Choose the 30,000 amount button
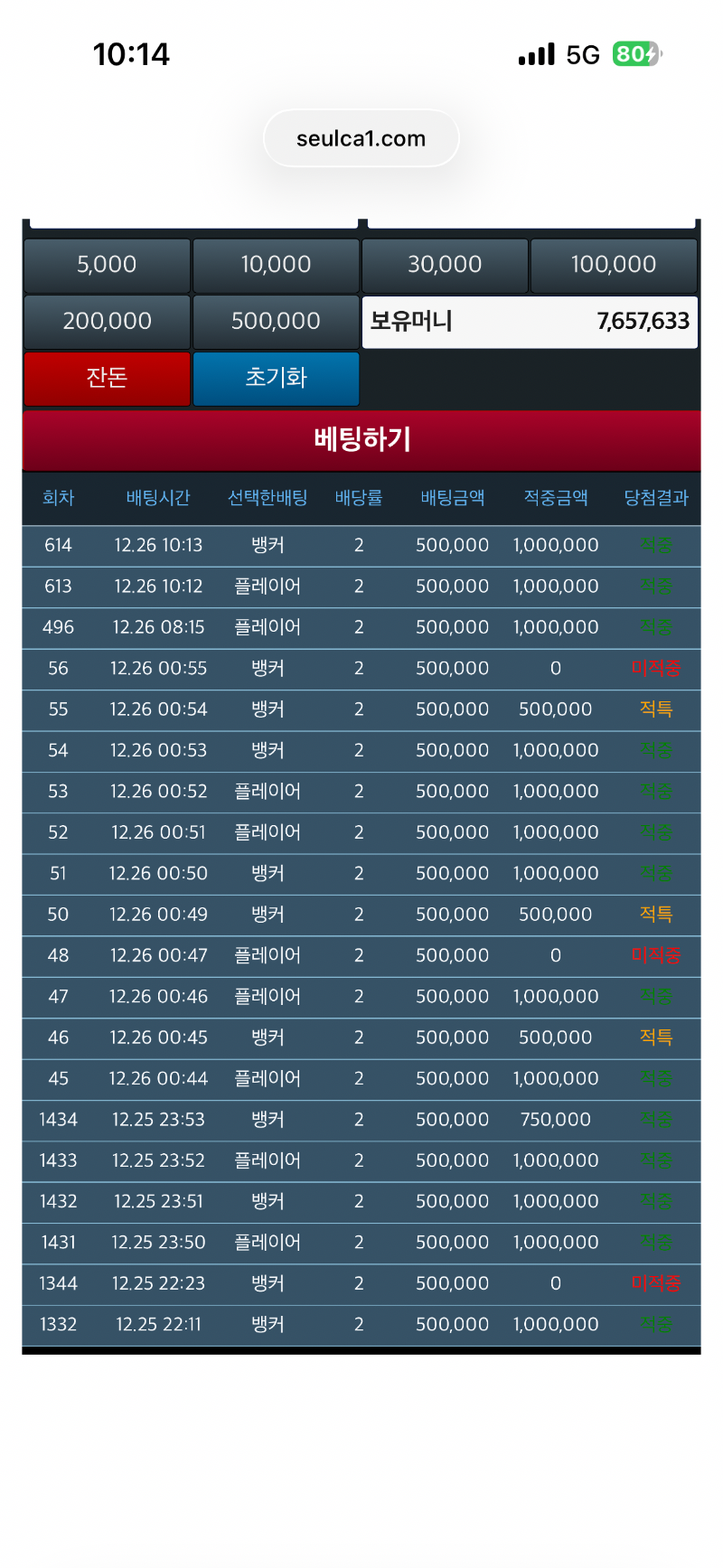 445,265
